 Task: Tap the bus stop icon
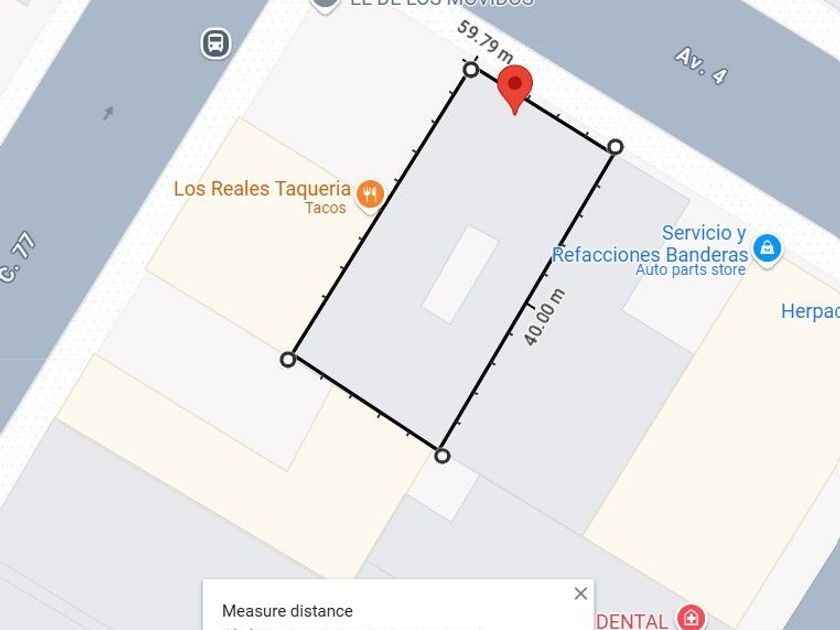[215, 44]
